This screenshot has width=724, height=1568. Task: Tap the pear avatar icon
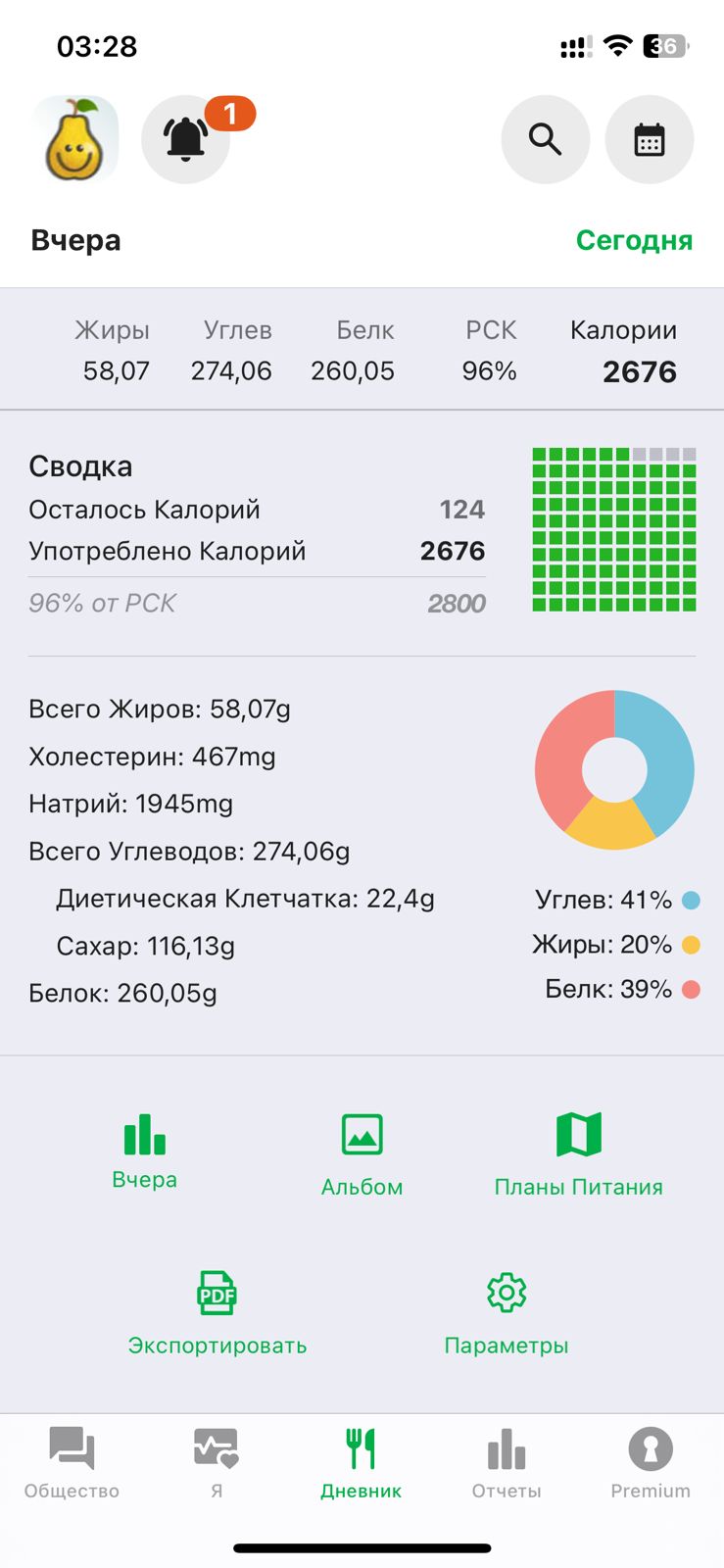coord(74,139)
